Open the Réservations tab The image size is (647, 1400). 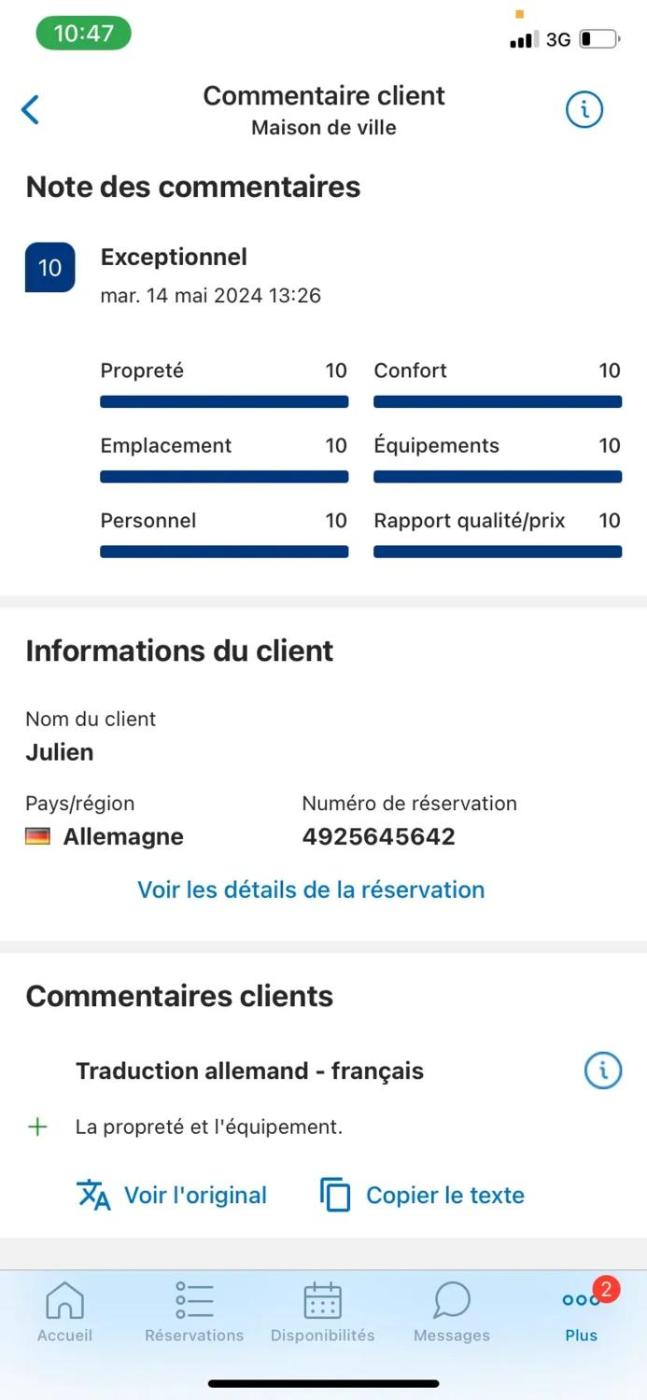click(x=194, y=1312)
